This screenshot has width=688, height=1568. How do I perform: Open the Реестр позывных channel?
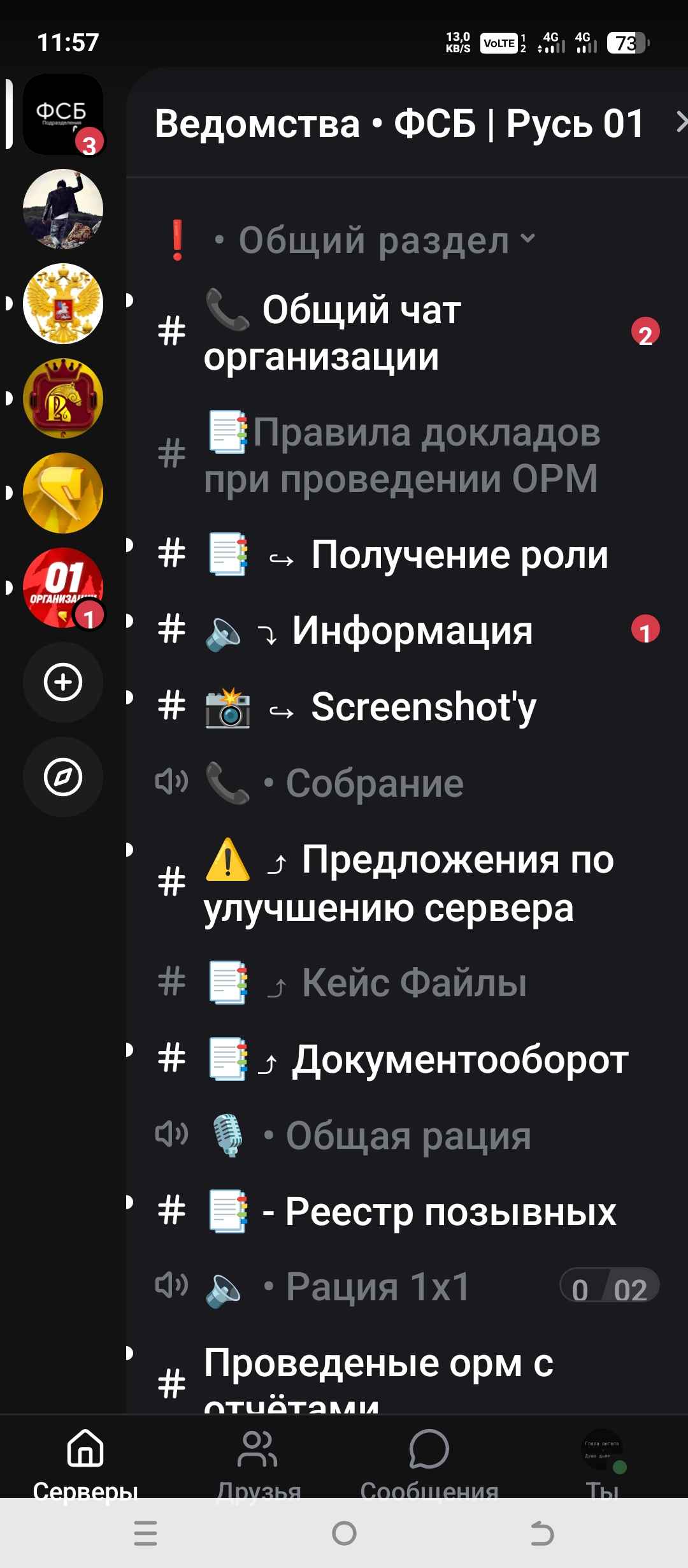pyautogui.click(x=408, y=1211)
